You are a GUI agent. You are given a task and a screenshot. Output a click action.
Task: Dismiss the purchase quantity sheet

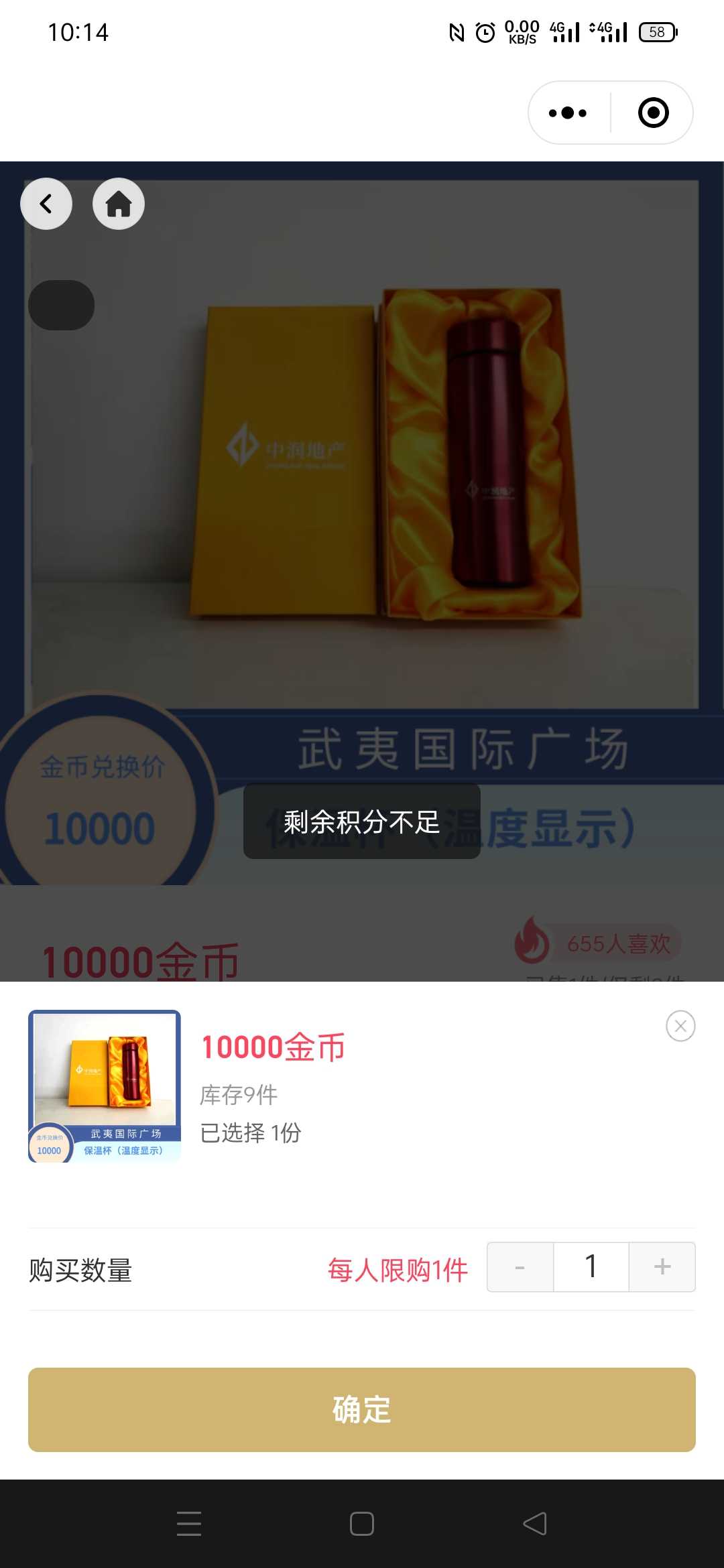pyautogui.click(x=680, y=1026)
